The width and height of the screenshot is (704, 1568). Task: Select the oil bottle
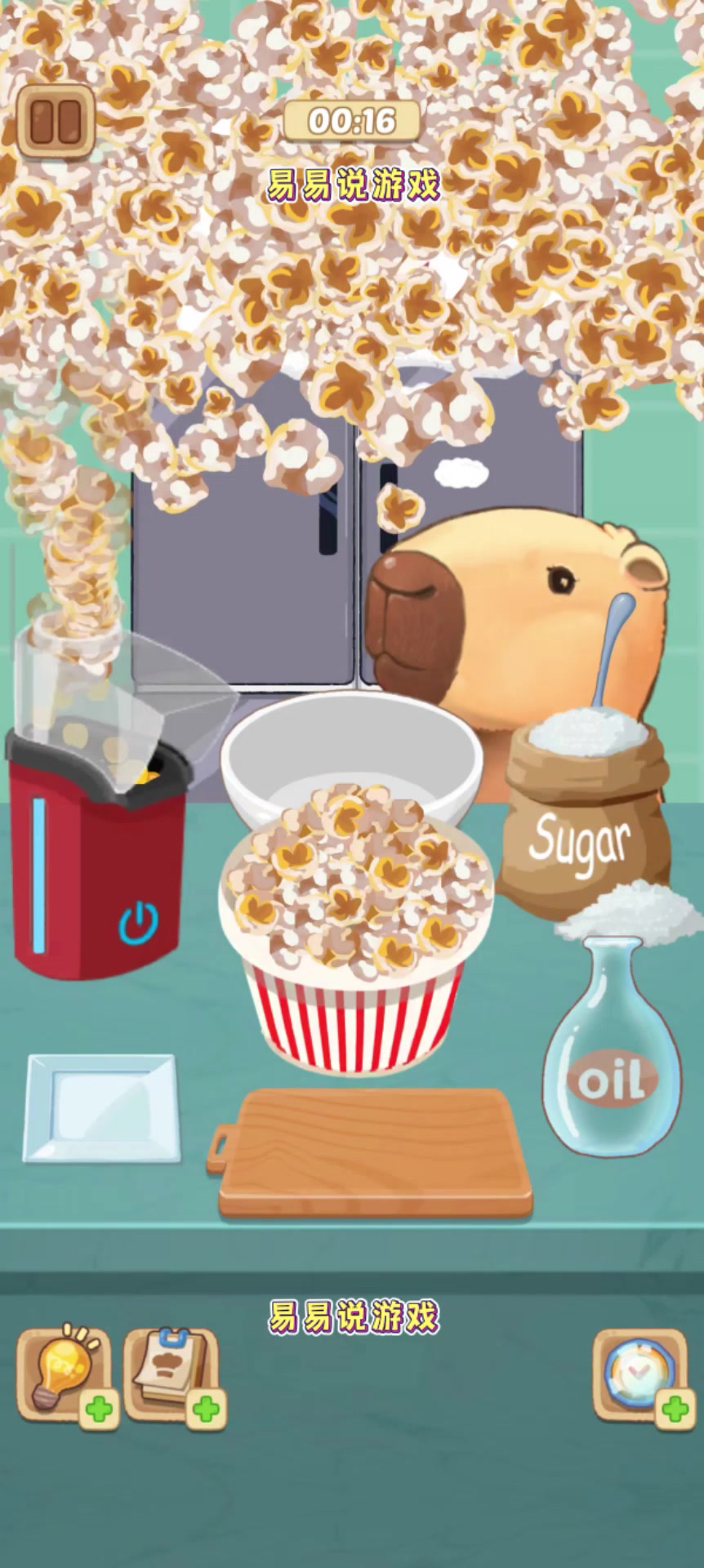(613, 1062)
